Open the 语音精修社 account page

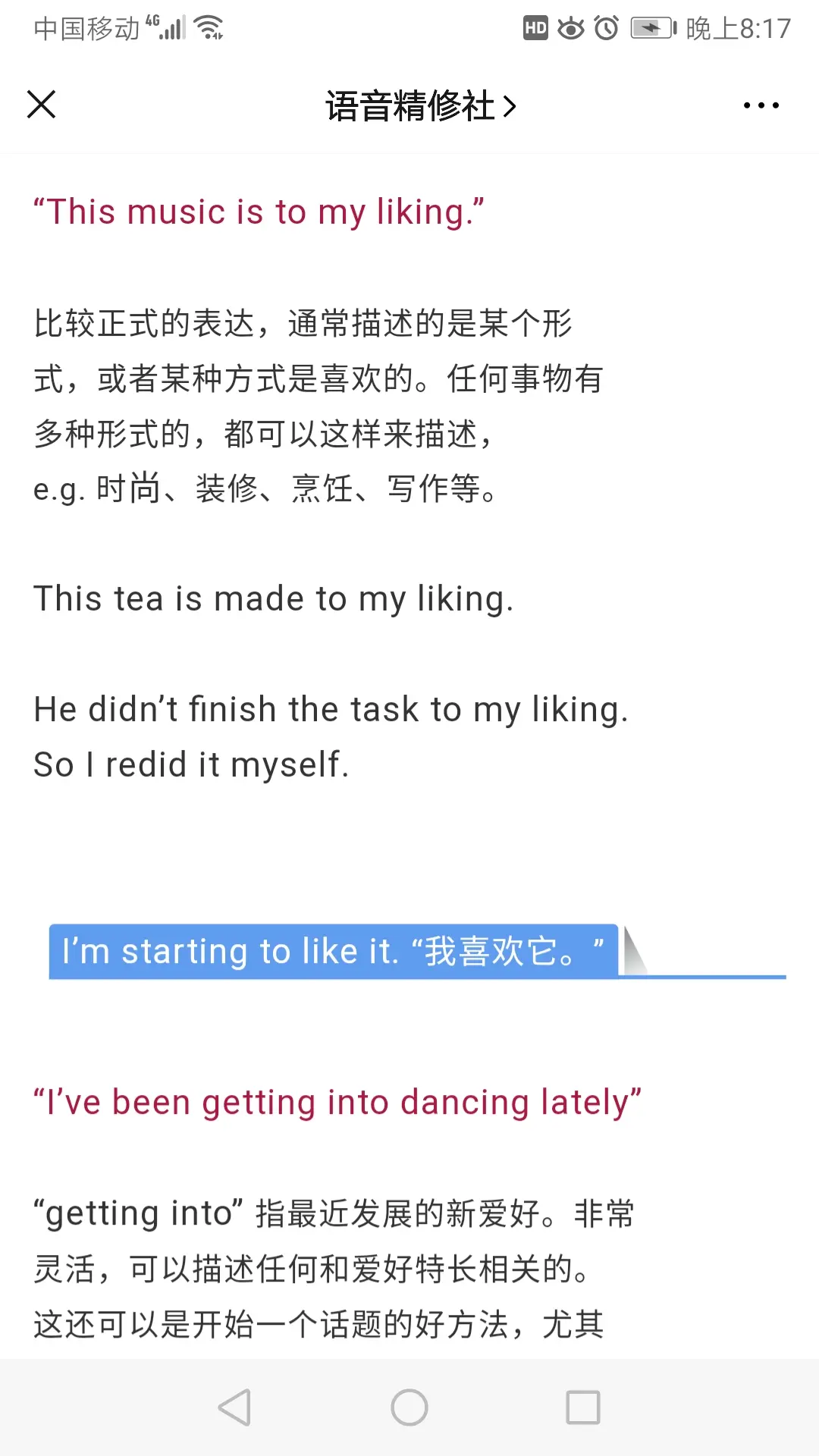click(x=421, y=105)
